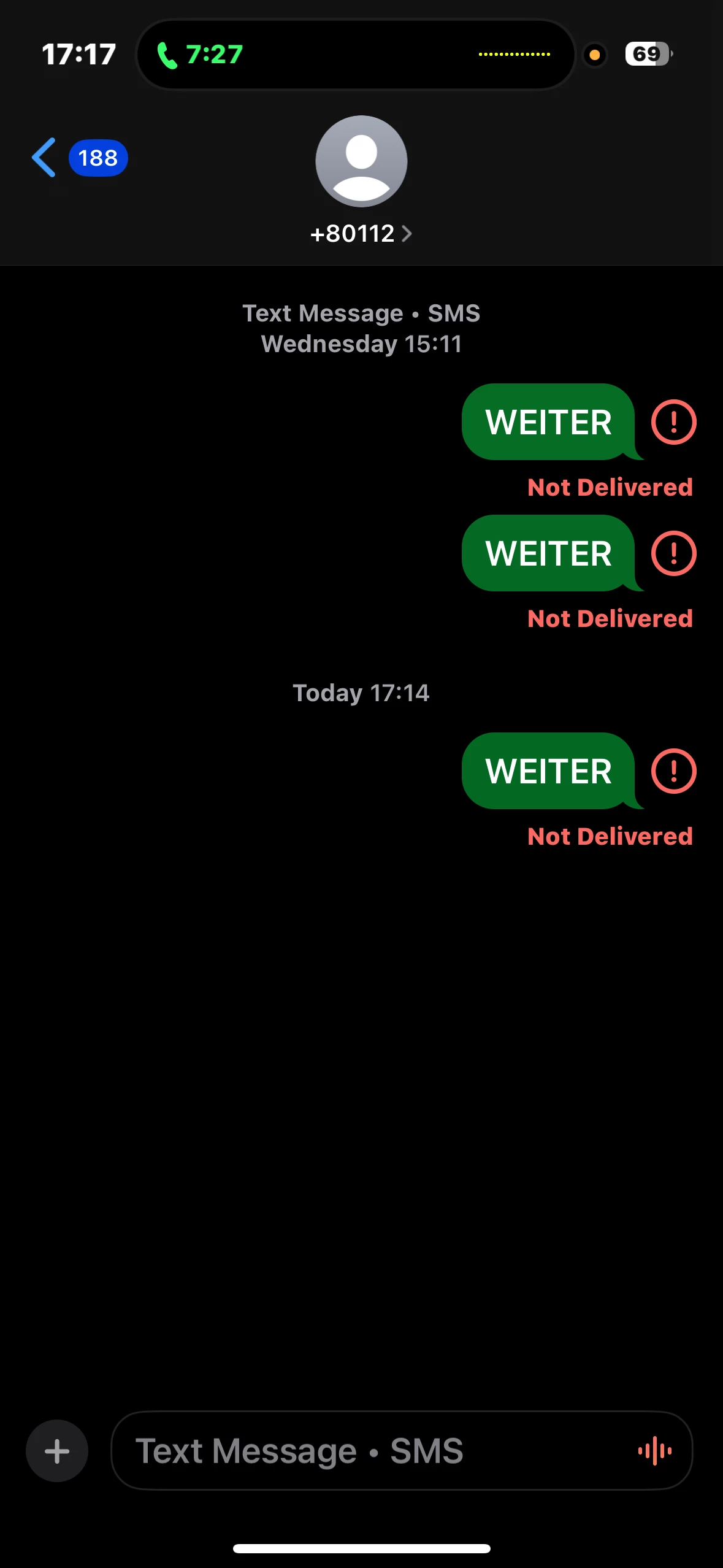Open the plus attachments menu
Screen dimensions: 723x1568
57,1451
